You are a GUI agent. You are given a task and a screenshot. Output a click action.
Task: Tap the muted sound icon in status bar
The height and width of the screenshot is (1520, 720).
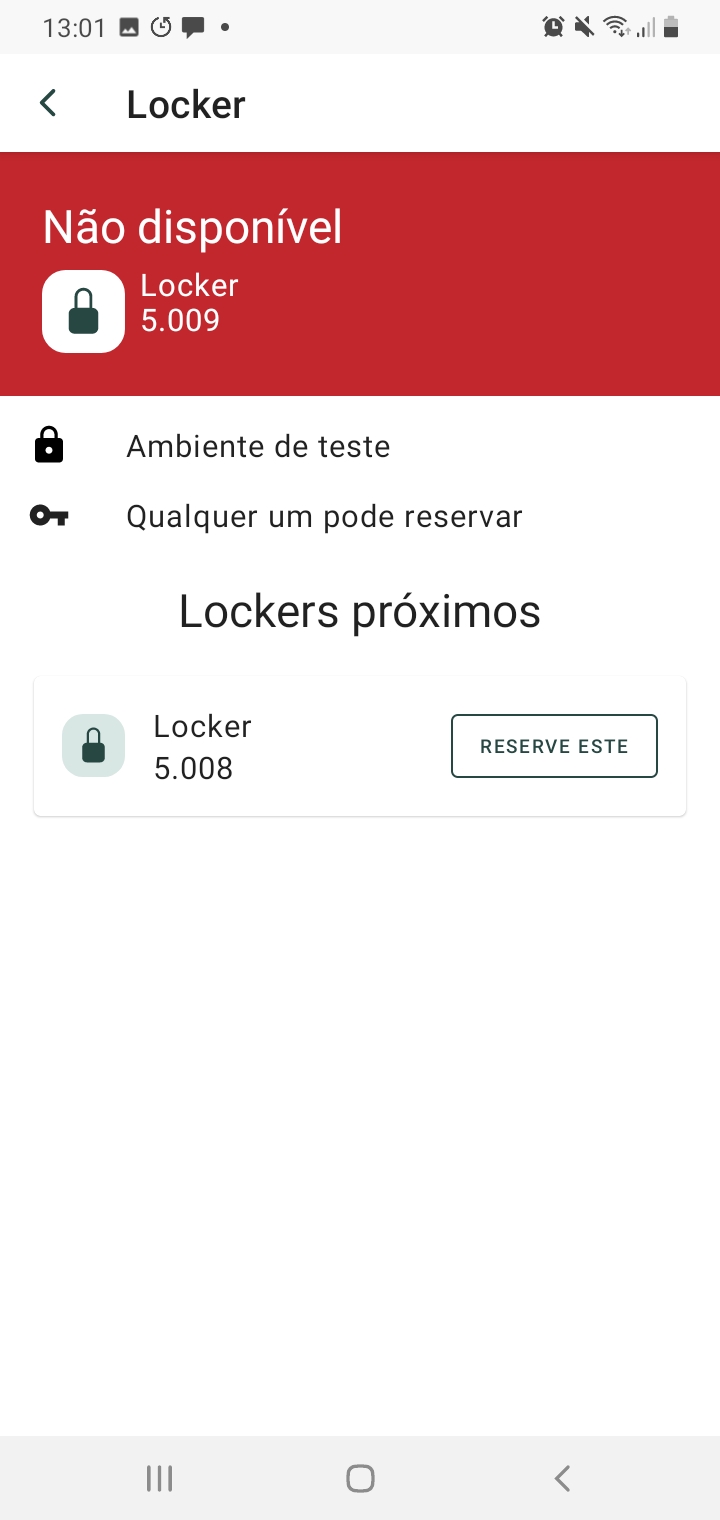click(x=583, y=27)
